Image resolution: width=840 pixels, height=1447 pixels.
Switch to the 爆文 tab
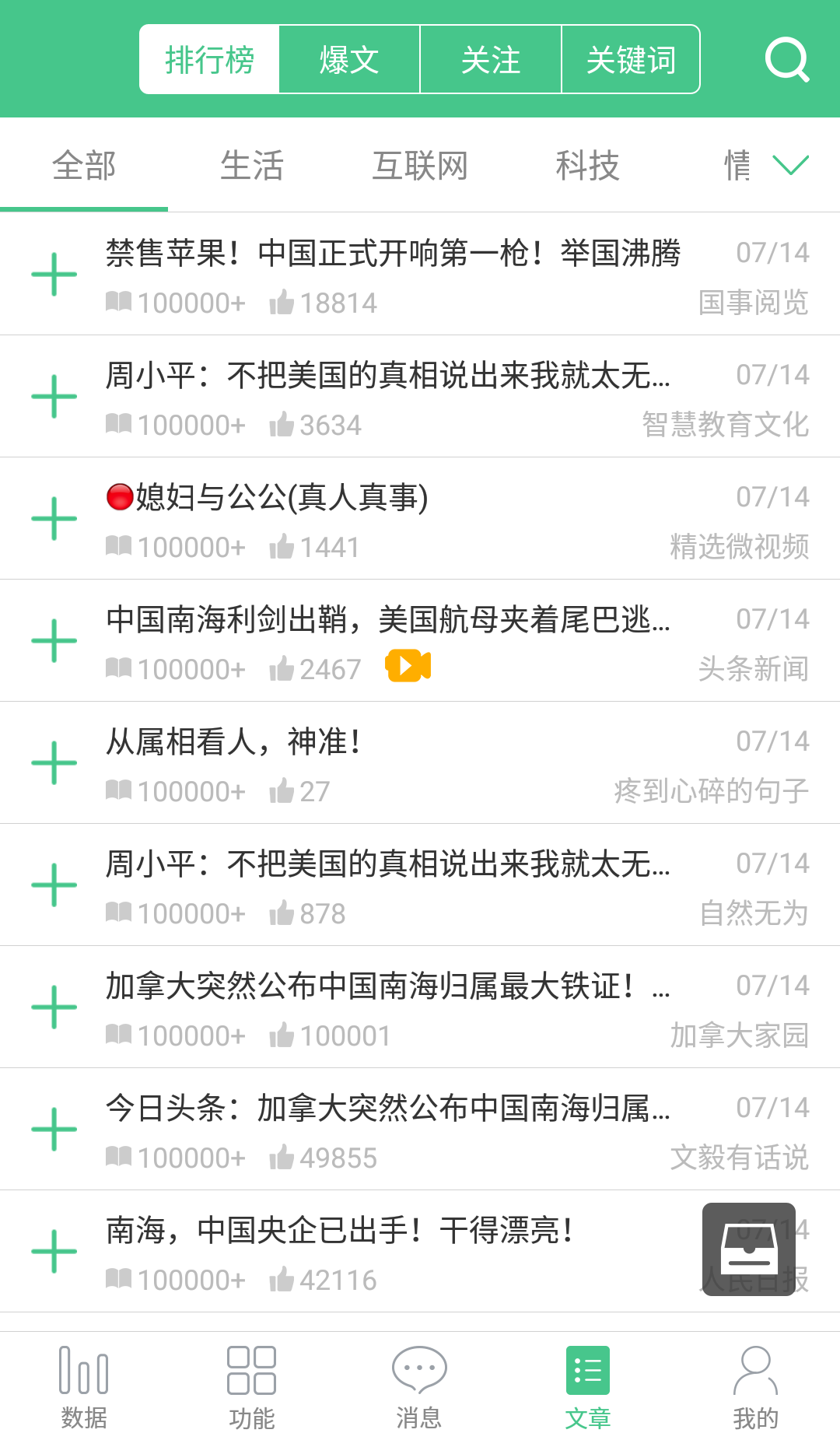pos(349,58)
